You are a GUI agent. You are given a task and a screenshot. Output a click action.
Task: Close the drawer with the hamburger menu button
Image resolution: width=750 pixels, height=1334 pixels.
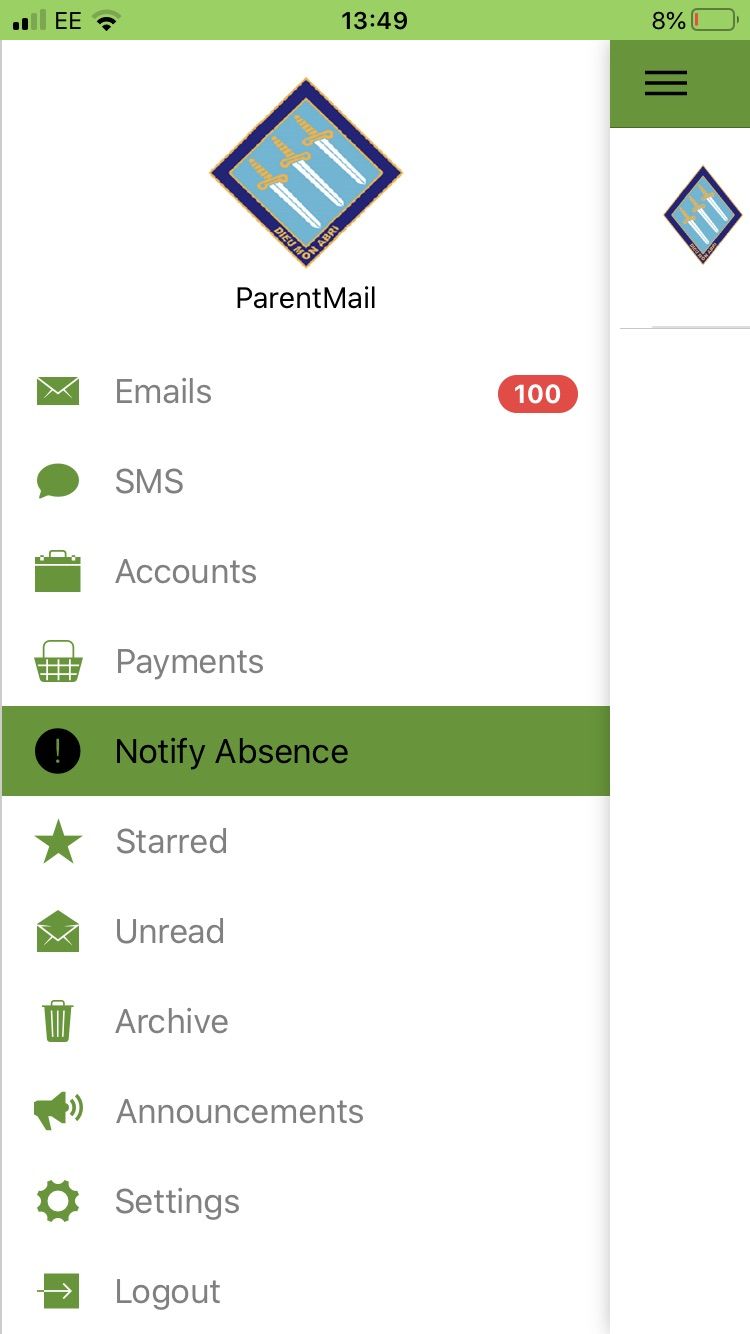[x=665, y=83]
